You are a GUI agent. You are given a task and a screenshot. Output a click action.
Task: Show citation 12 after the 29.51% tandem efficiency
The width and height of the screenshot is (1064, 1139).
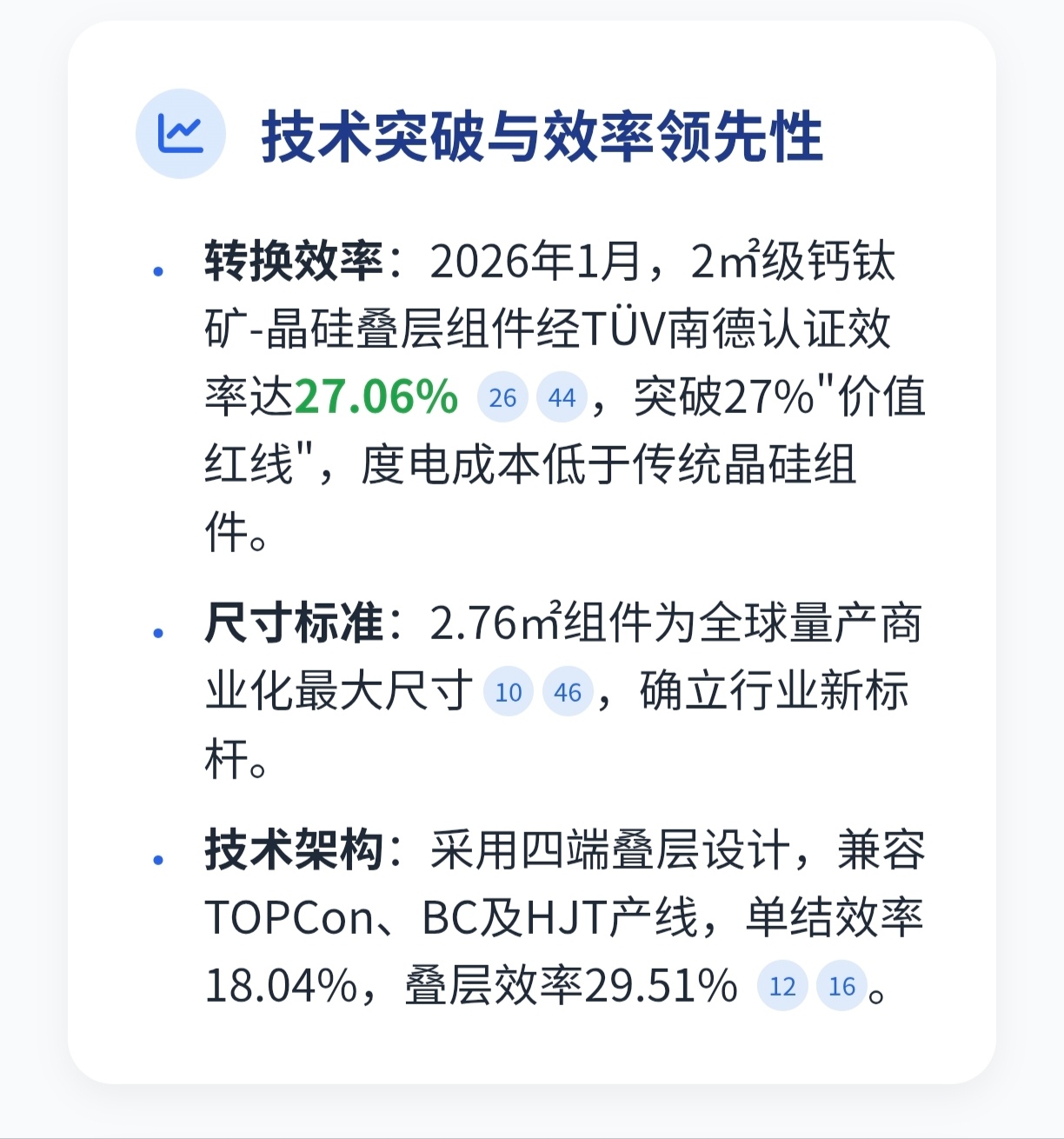point(782,986)
